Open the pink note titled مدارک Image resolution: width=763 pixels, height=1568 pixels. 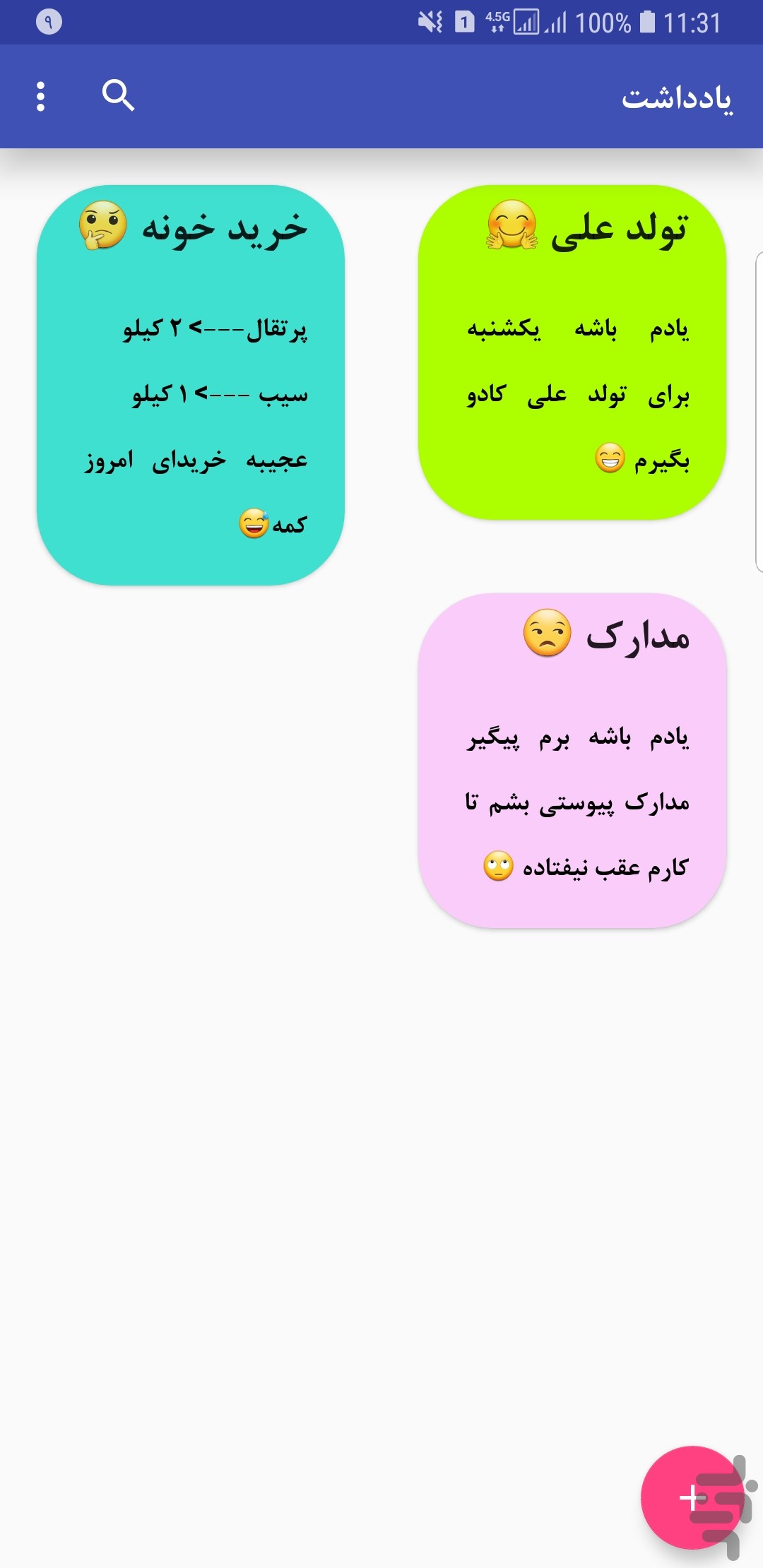pyautogui.click(x=572, y=761)
